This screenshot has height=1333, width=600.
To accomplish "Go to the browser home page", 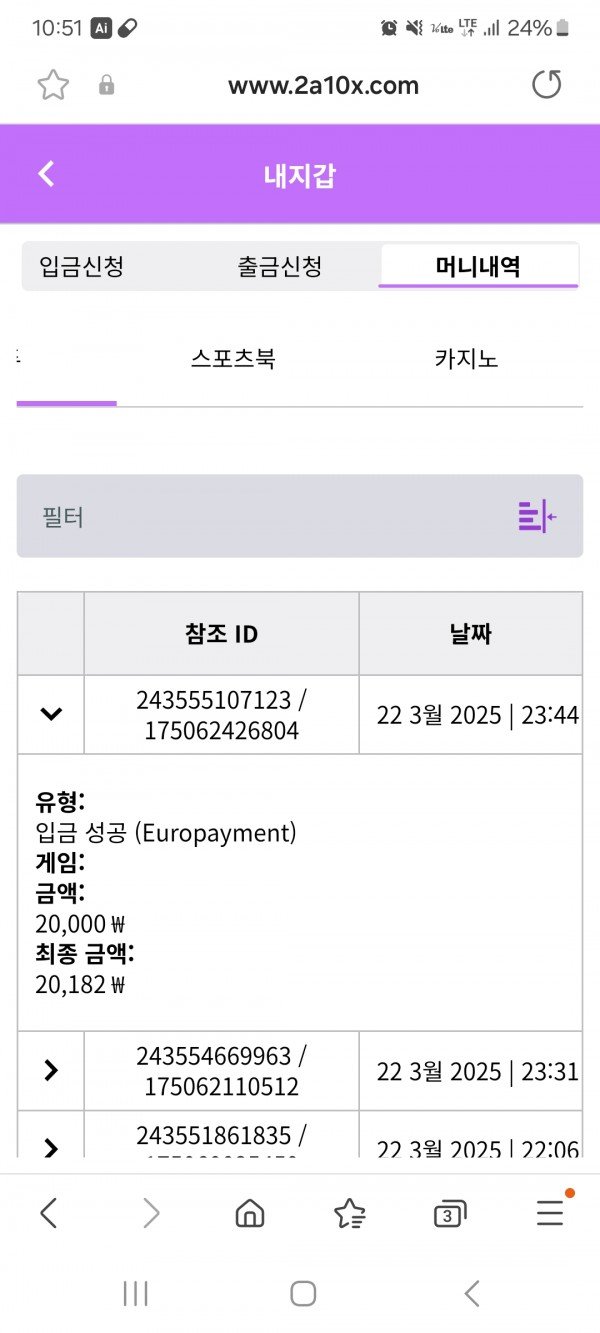I will coord(249,1214).
